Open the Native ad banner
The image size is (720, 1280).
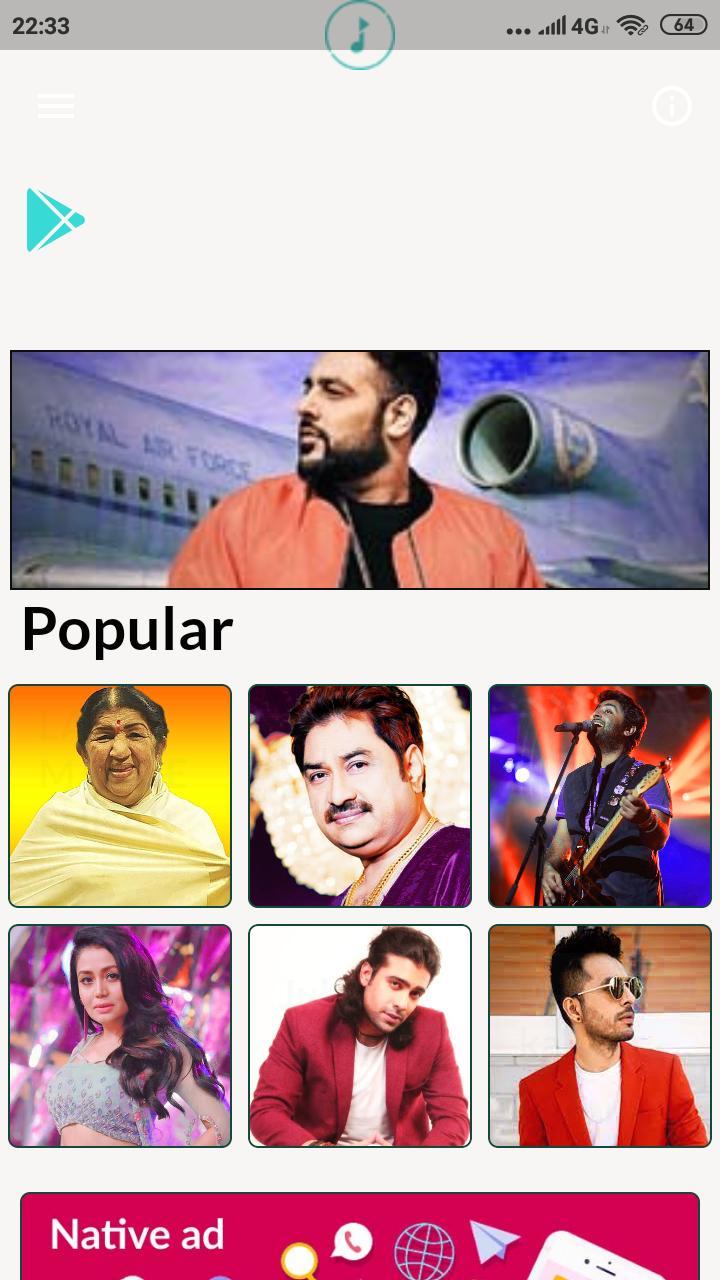(x=360, y=1236)
